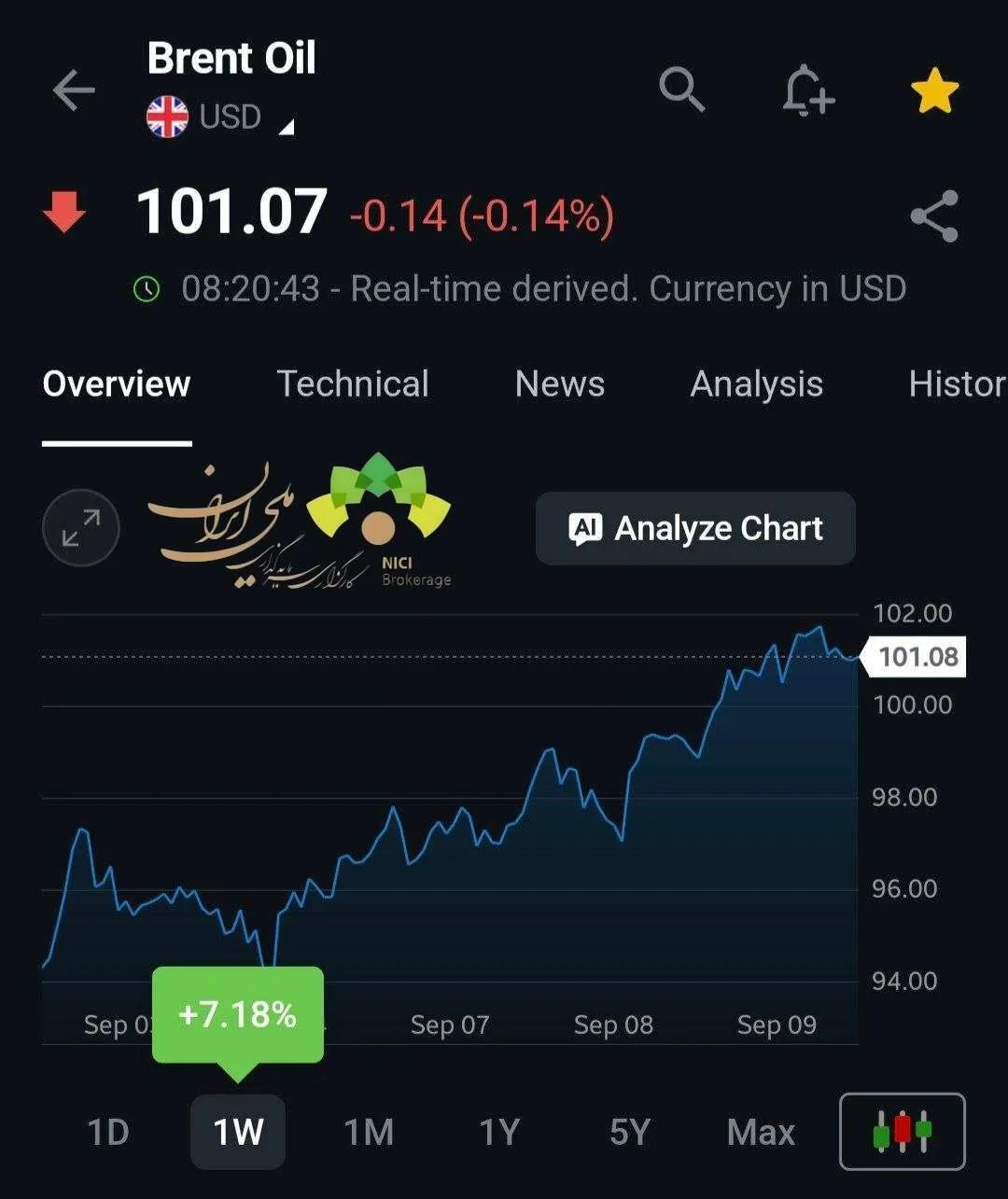Tap the Analyze Chart button
Image resolution: width=1008 pixels, height=1199 pixels.
tap(695, 528)
